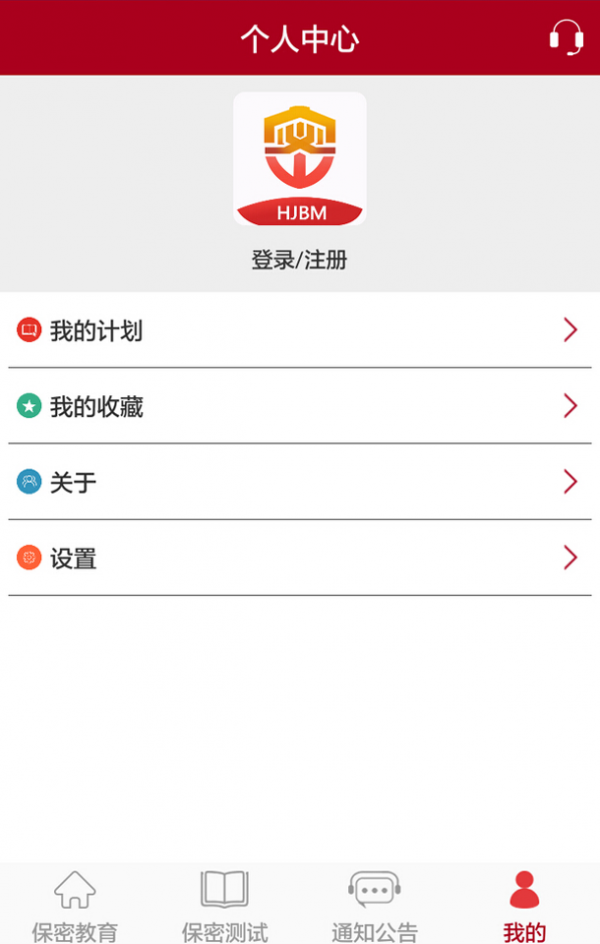Select the 我的 tab
The image size is (600, 944).
click(x=524, y=905)
